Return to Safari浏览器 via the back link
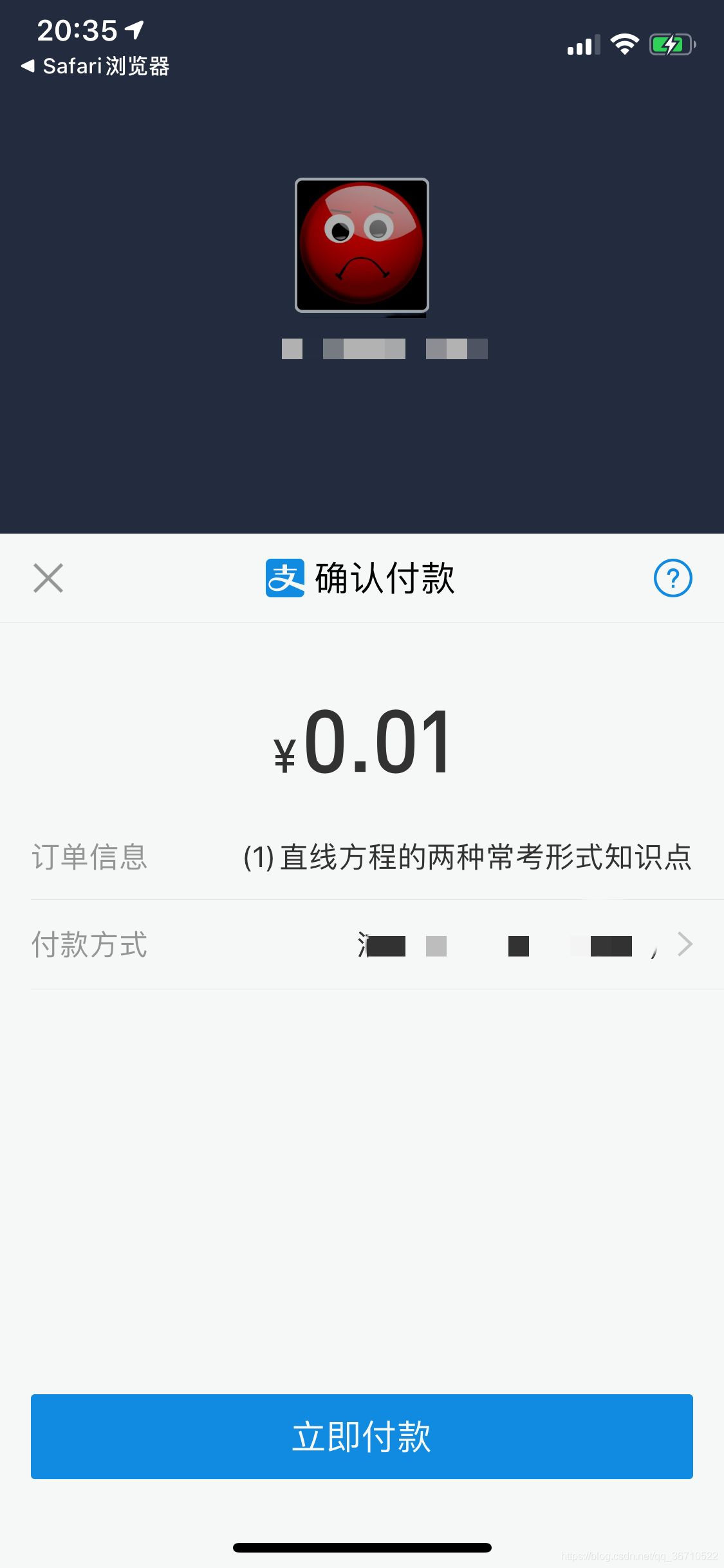The image size is (724, 1568). [95, 66]
